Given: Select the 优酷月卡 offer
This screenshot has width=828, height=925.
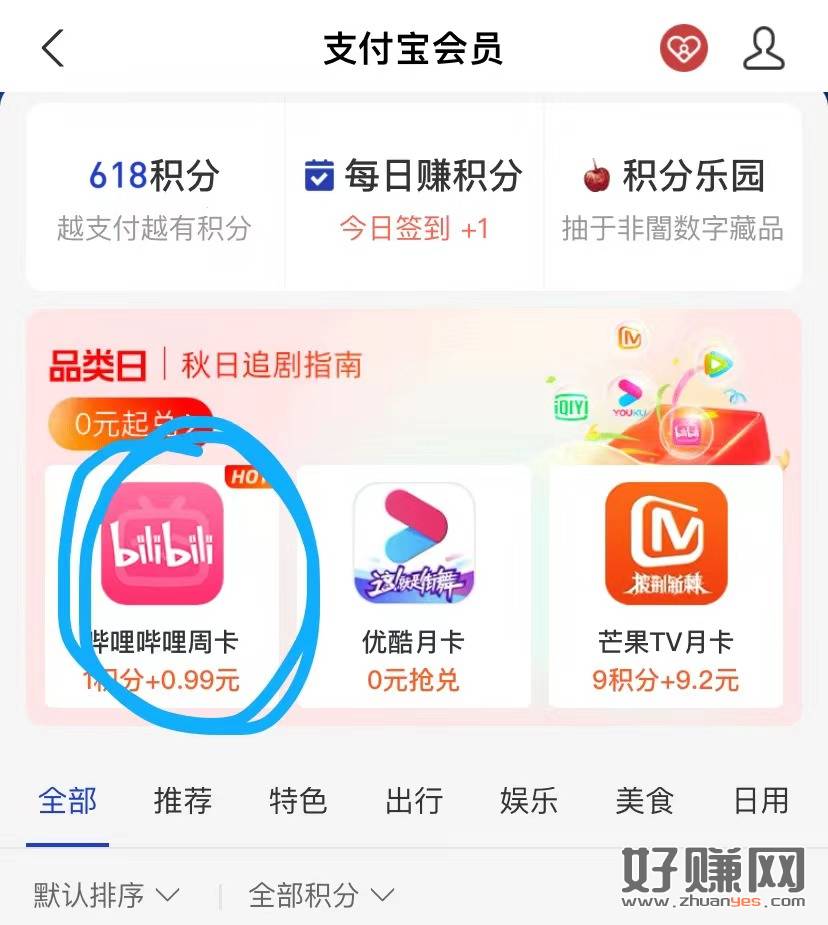Looking at the screenshot, I should 414,585.
